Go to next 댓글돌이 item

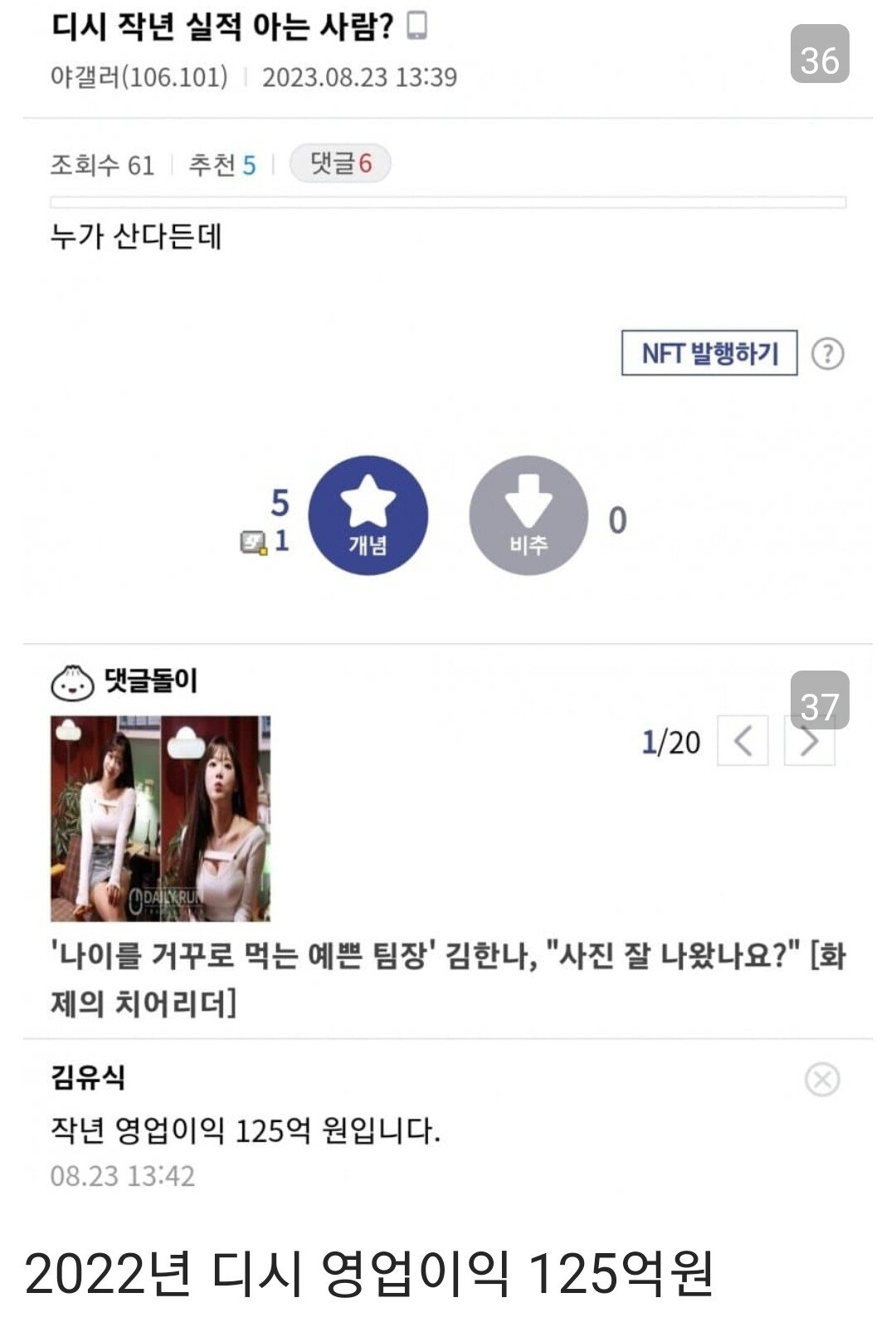[810, 741]
